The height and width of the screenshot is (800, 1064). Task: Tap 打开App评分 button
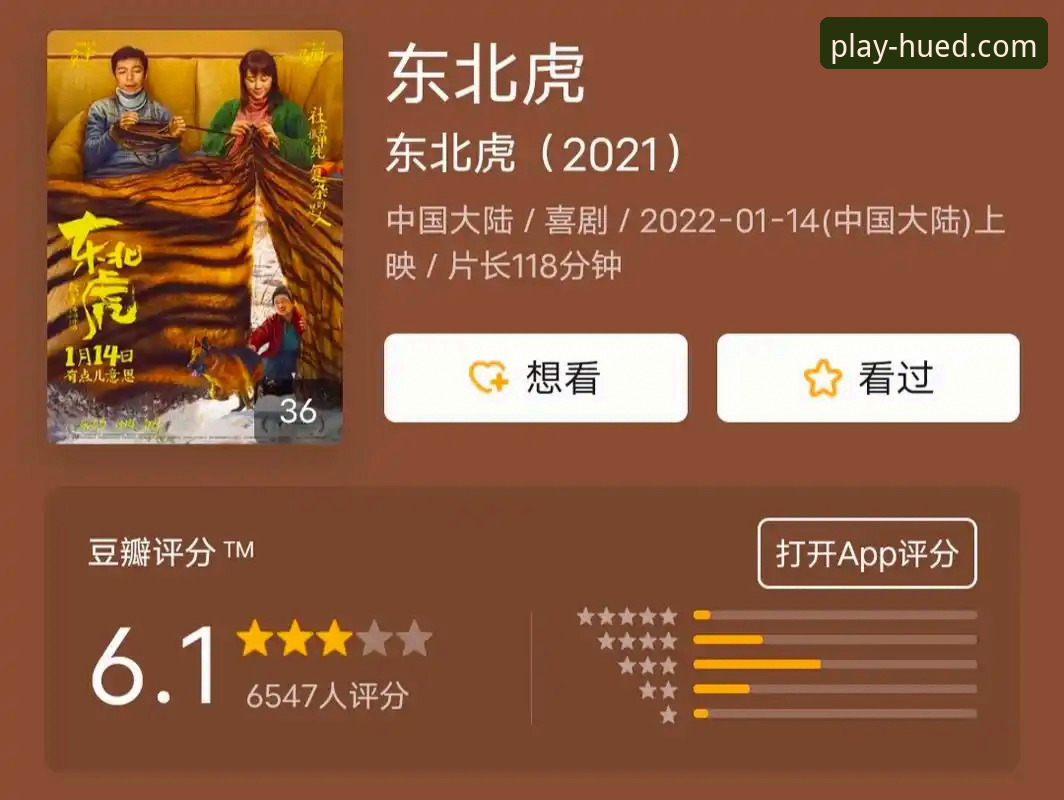pyautogui.click(x=866, y=553)
